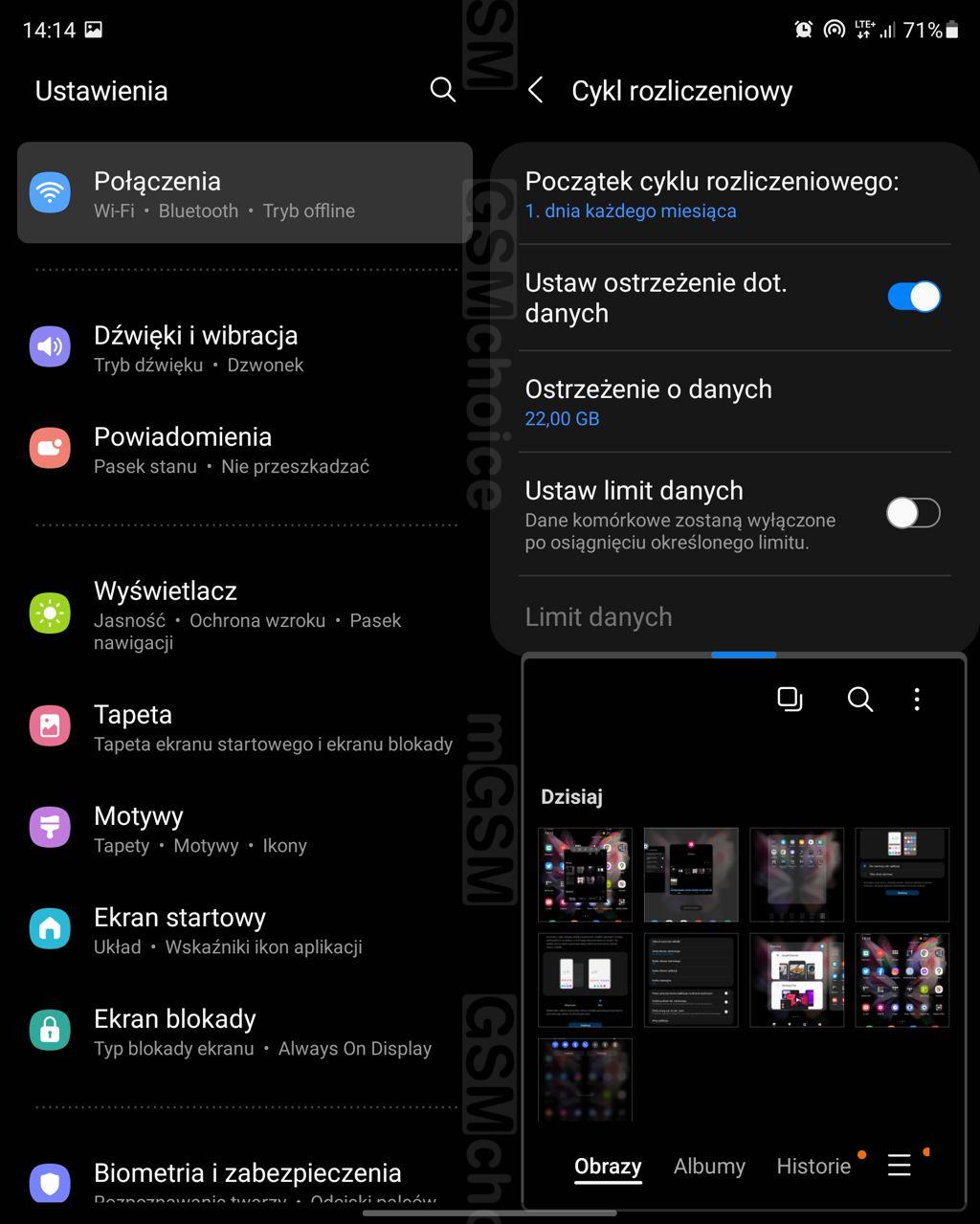Image resolution: width=980 pixels, height=1224 pixels.
Task: Switch to the Historie tab
Action: [813, 1166]
